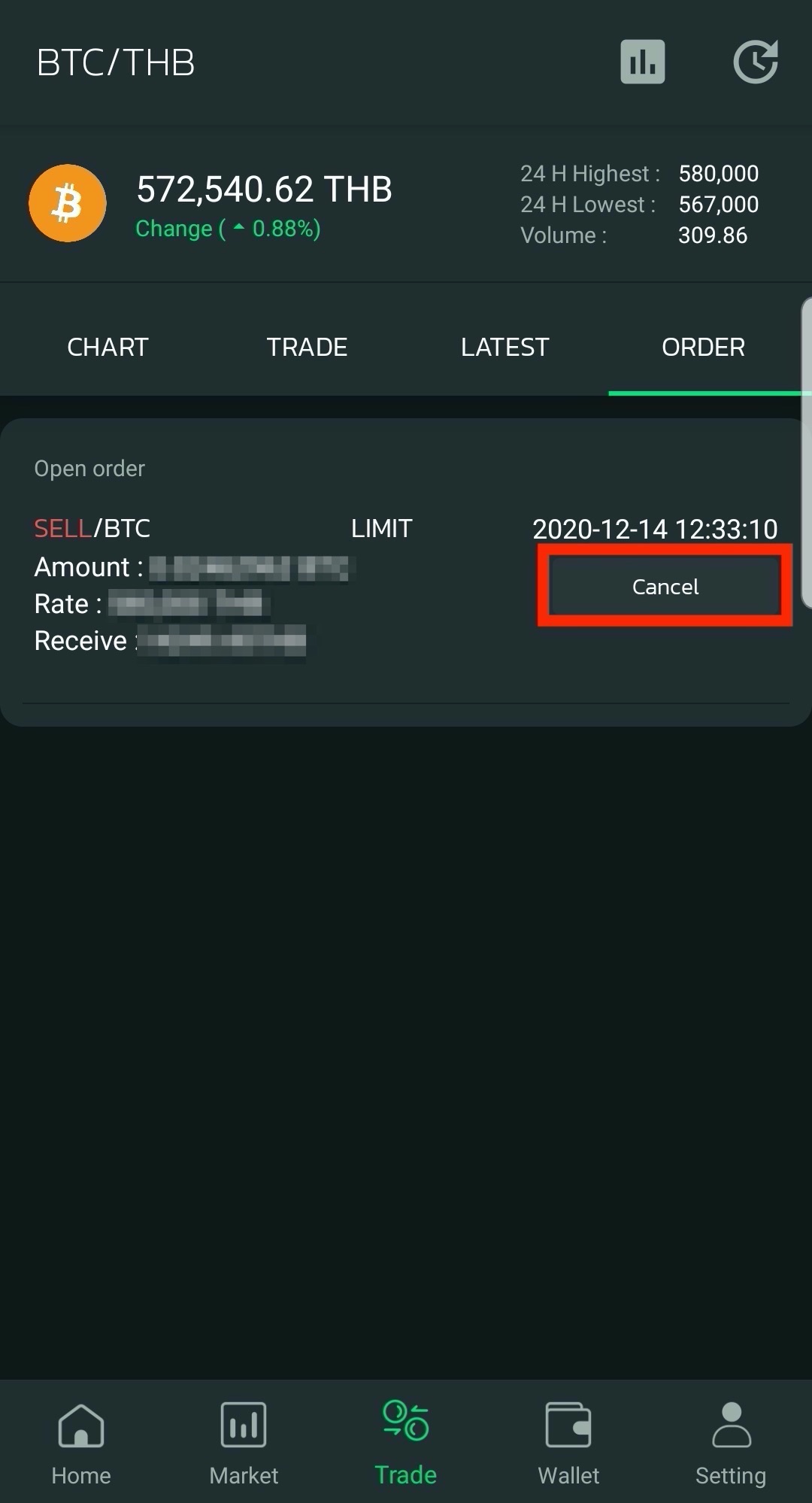Open the market statistics bar chart icon
Screen dimensions: 812x1503
point(643,62)
